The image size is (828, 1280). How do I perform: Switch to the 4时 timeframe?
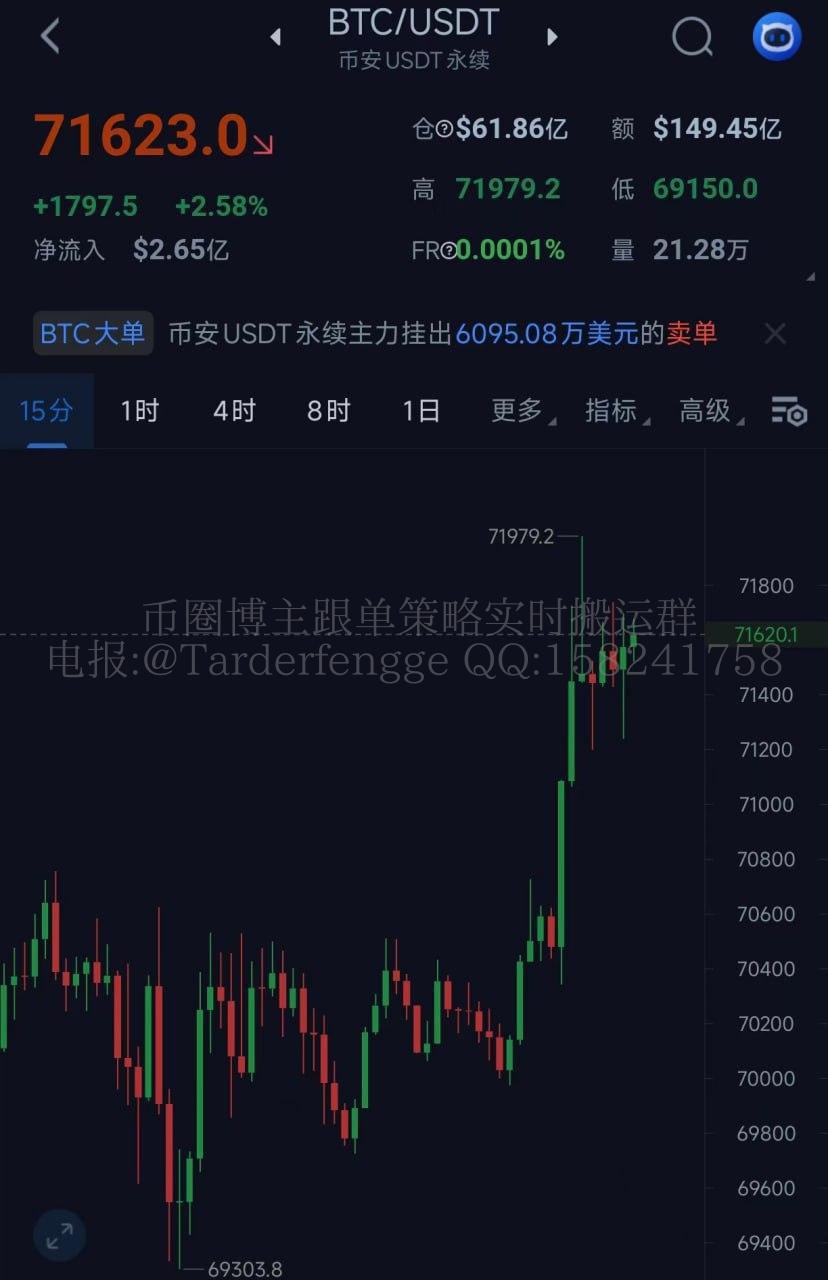[234, 411]
